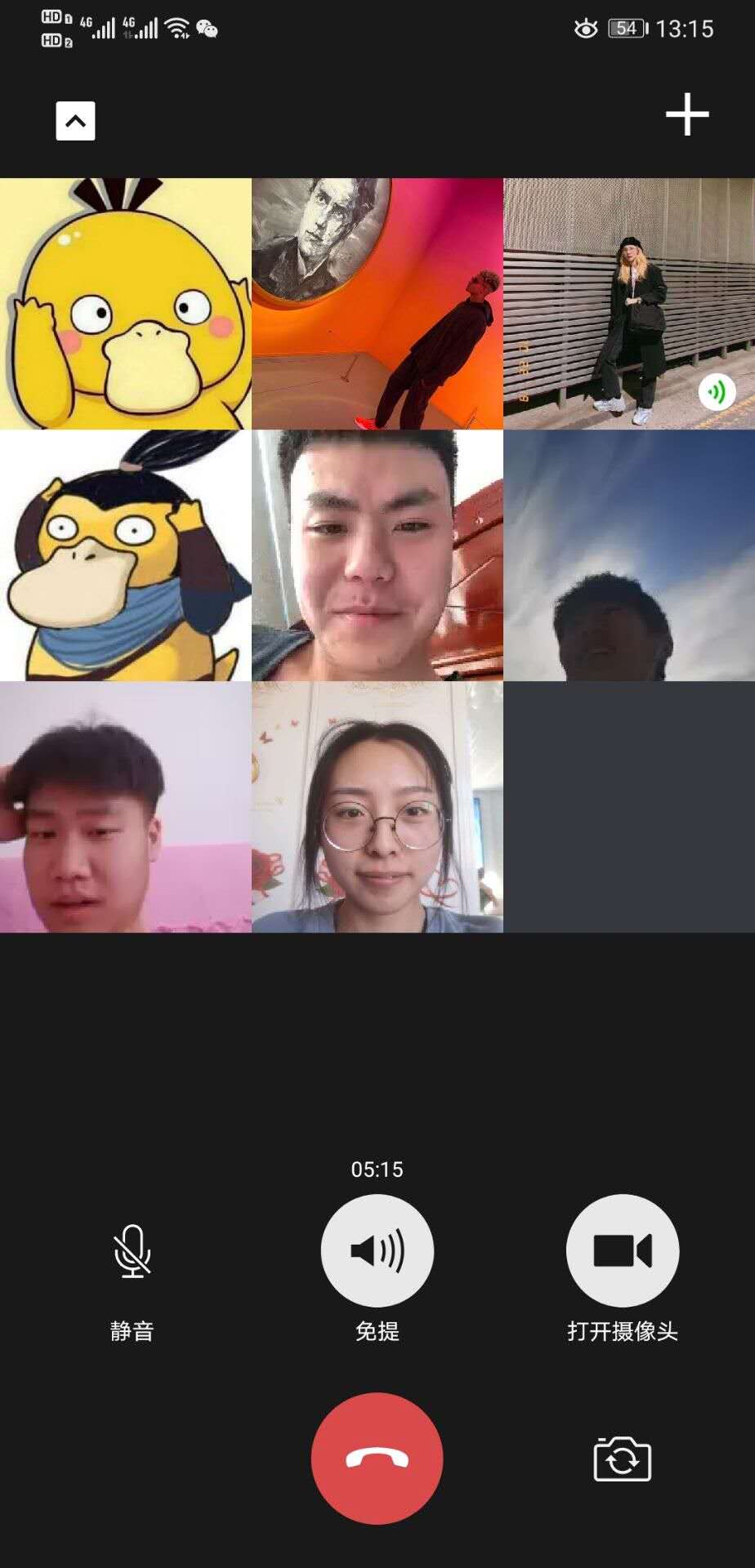This screenshot has width=755, height=1568.
Task: Mute the microphone (静音)
Action: [x=132, y=1250]
